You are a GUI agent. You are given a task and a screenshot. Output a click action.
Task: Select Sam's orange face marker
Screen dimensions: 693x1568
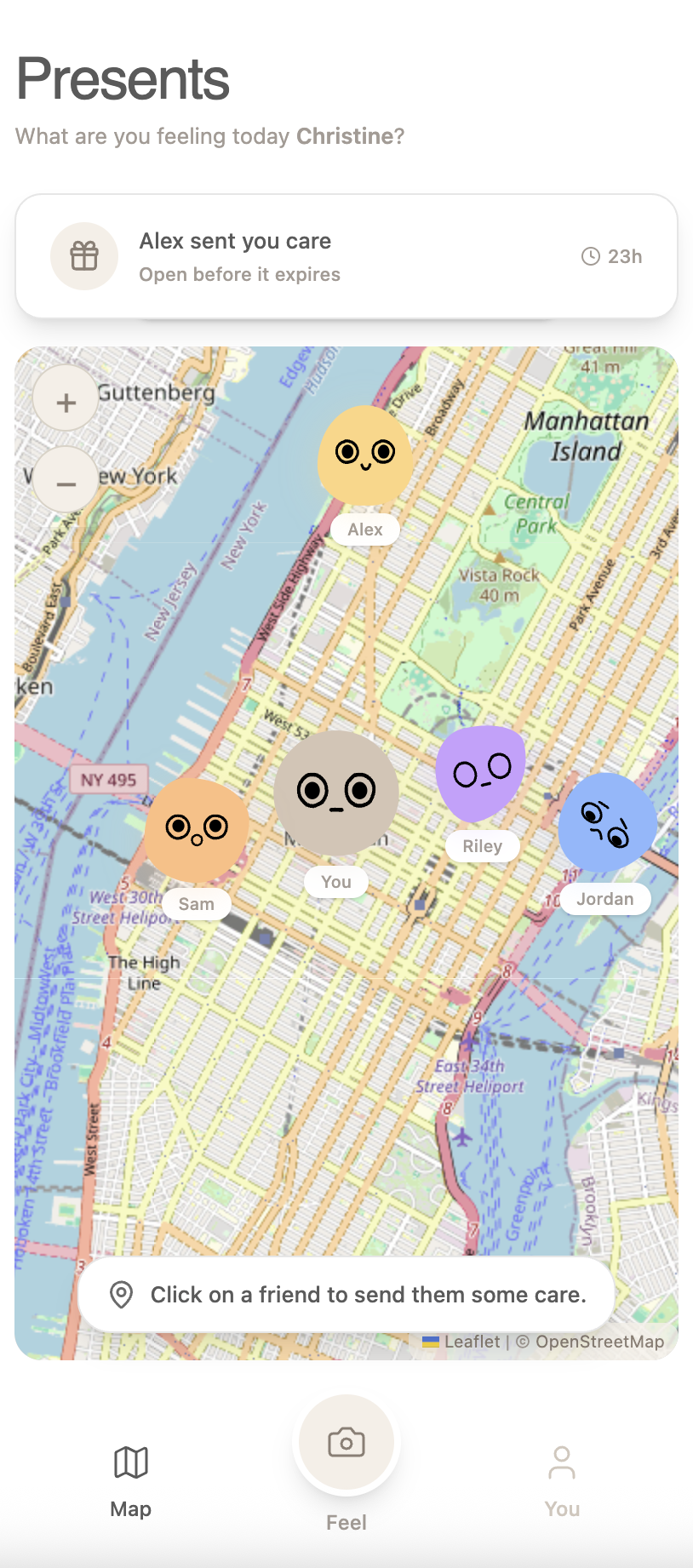[197, 829]
